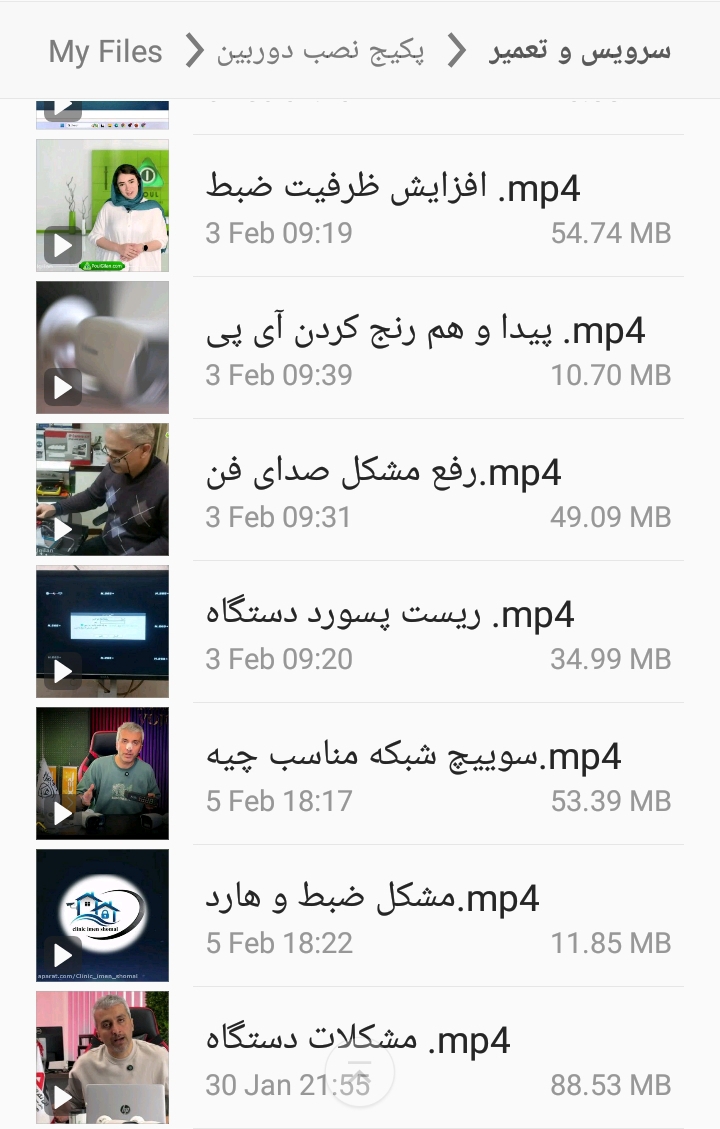Go to My Files in the breadcrumb
The width and height of the screenshot is (720, 1129).
point(105,51)
